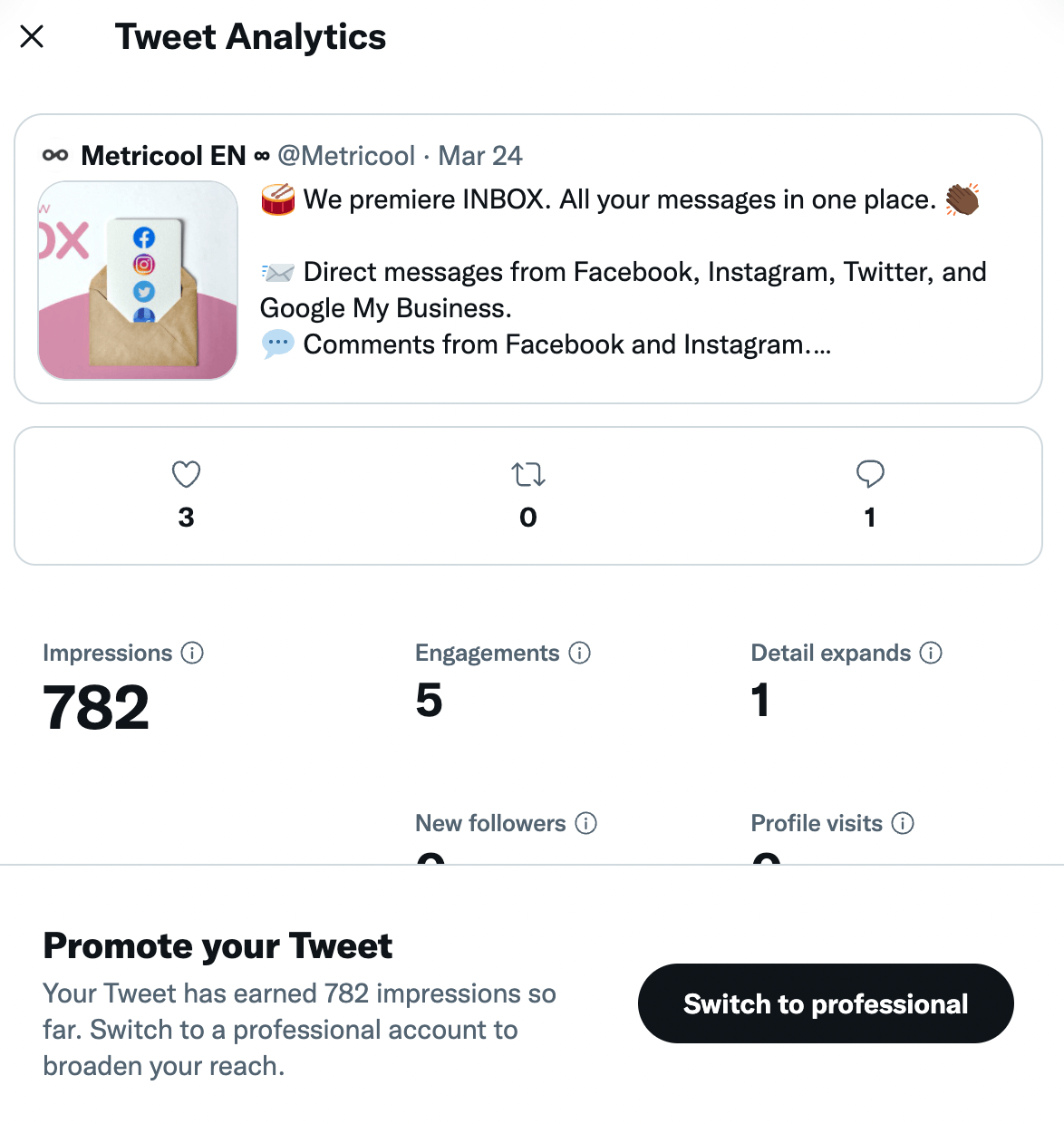Open the Detail expands info icon
Viewport: 1064px width, 1124px height.
pos(931,653)
